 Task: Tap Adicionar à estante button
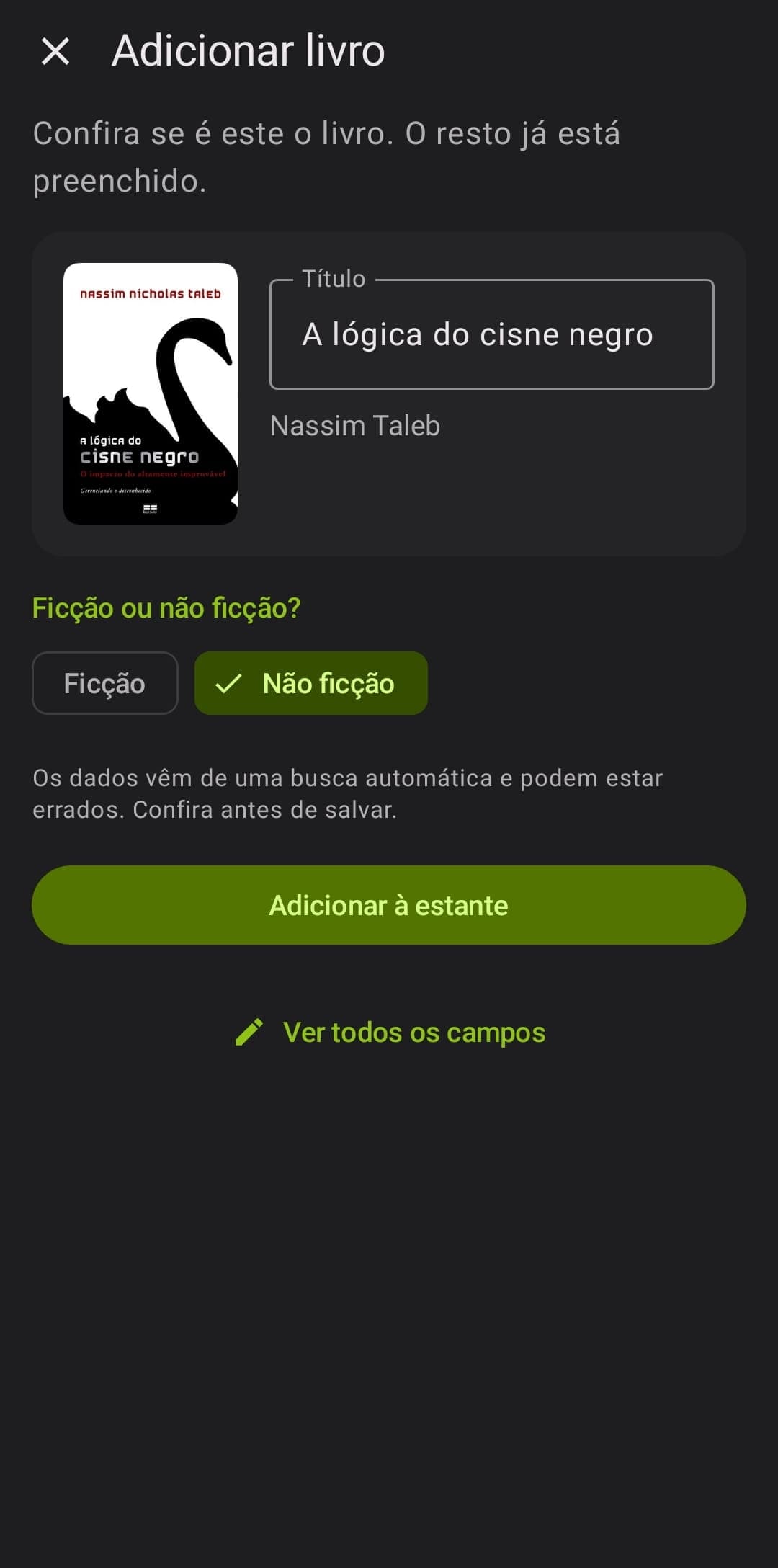[x=389, y=905]
